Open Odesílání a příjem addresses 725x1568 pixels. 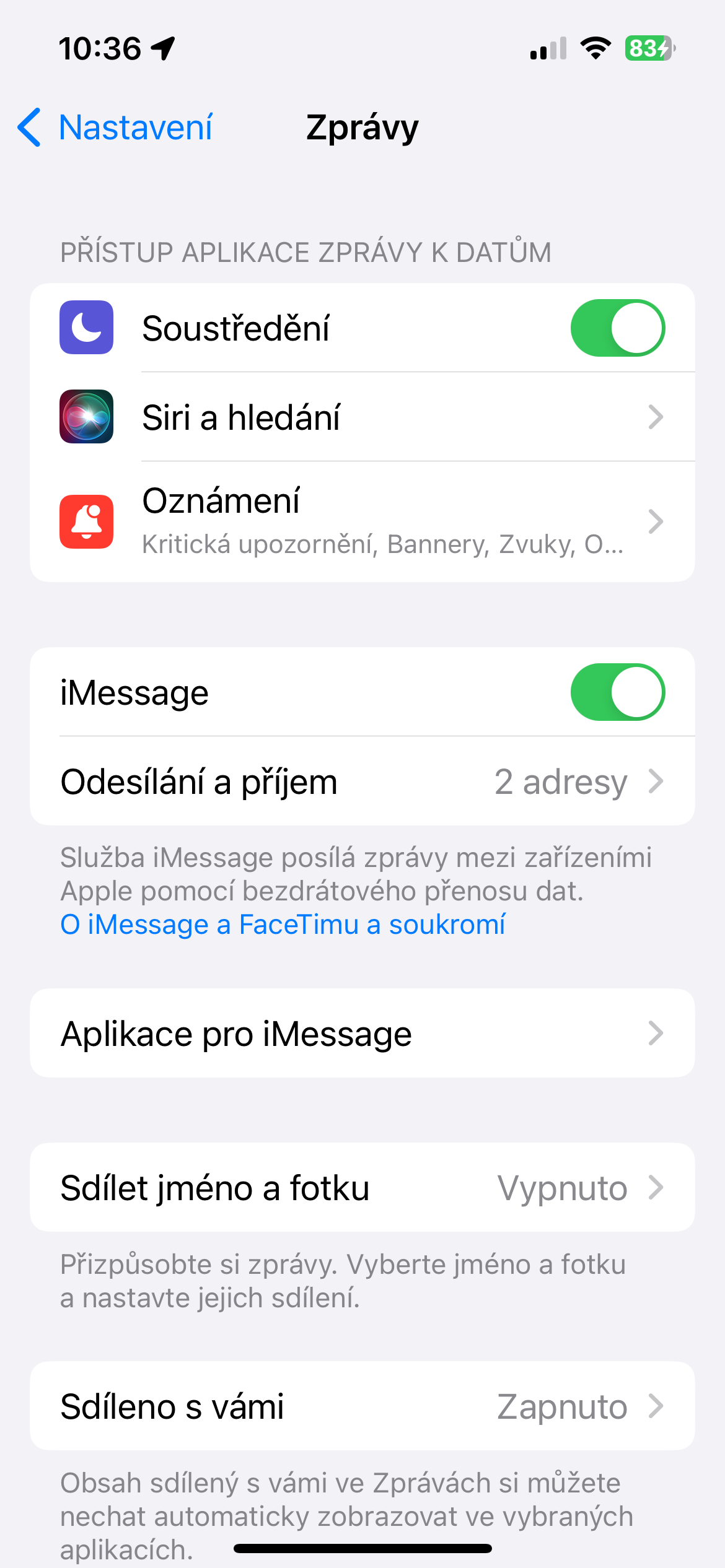(x=362, y=782)
